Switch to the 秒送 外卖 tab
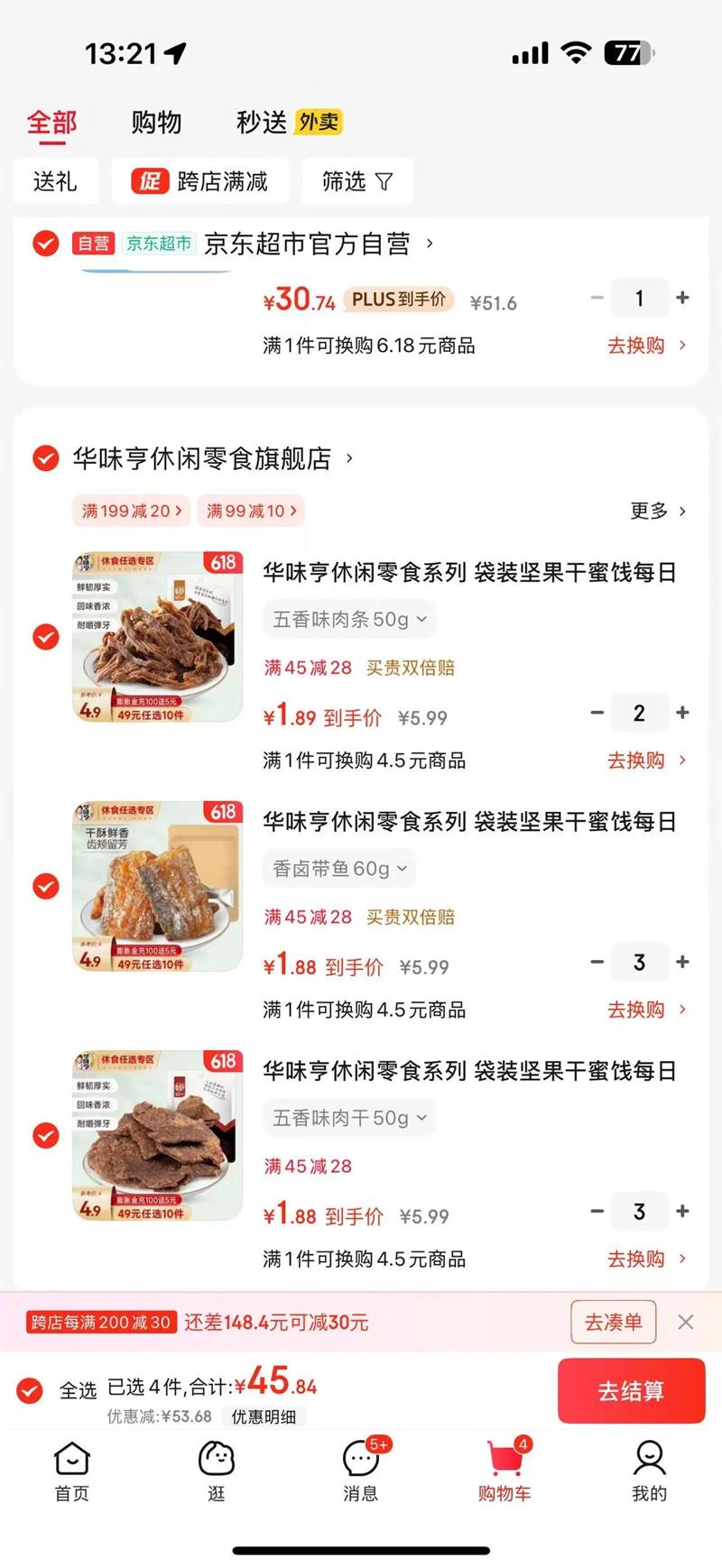This screenshot has height=1568, width=722. pyautogui.click(x=288, y=123)
